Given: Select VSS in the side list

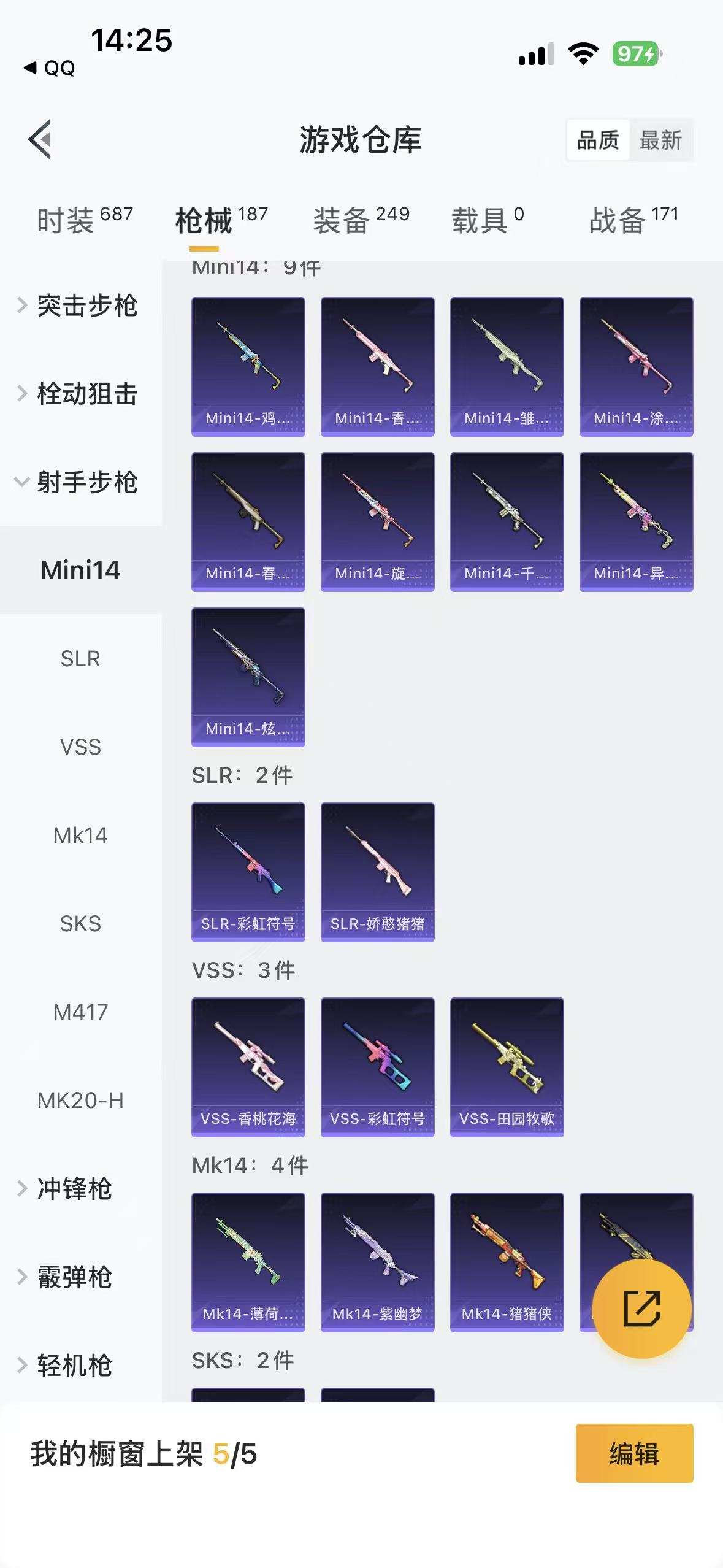Looking at the screenshot, I should (80, 747).
